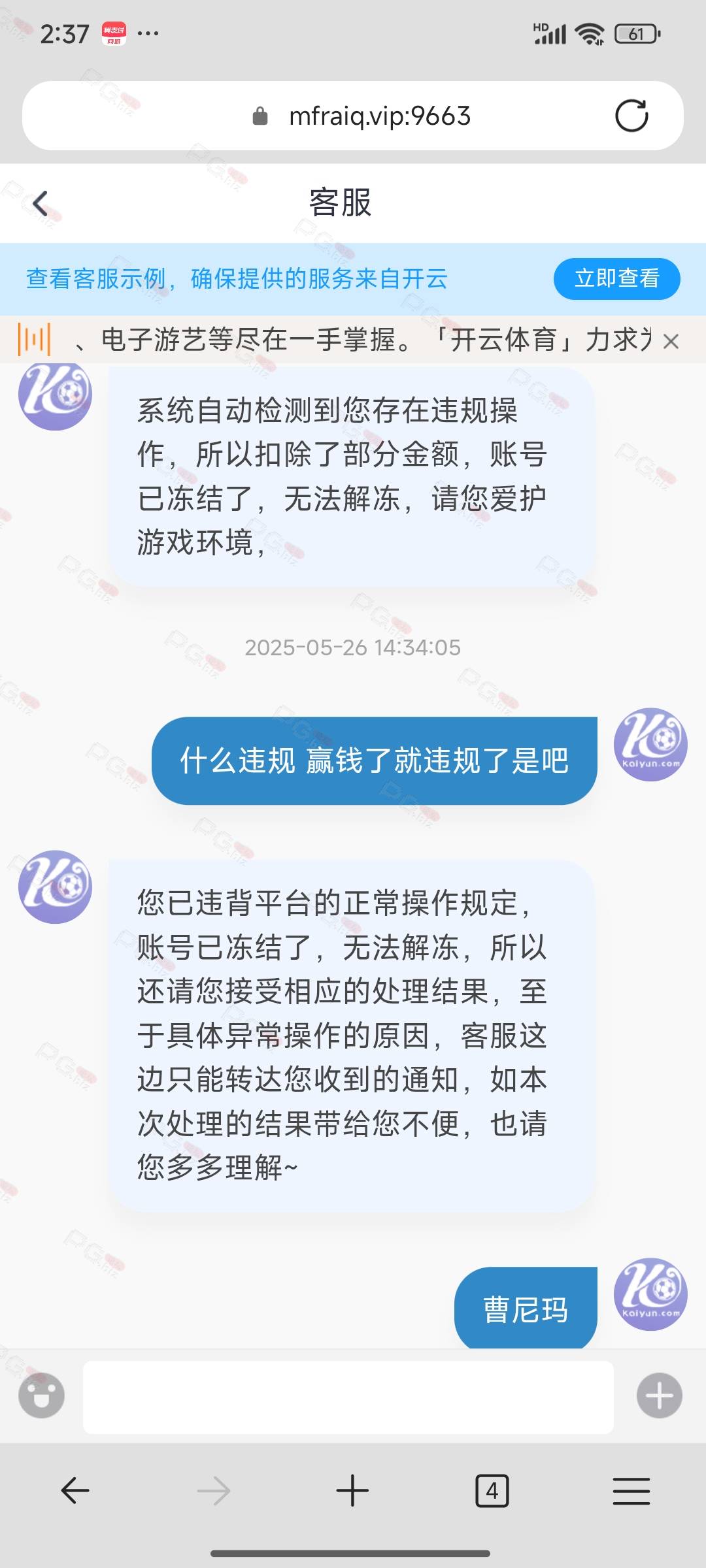The width and height of the screenshot is (706, 1568).
Task: Reload the page with the refresh icon
Action: [x=631, y=116]
